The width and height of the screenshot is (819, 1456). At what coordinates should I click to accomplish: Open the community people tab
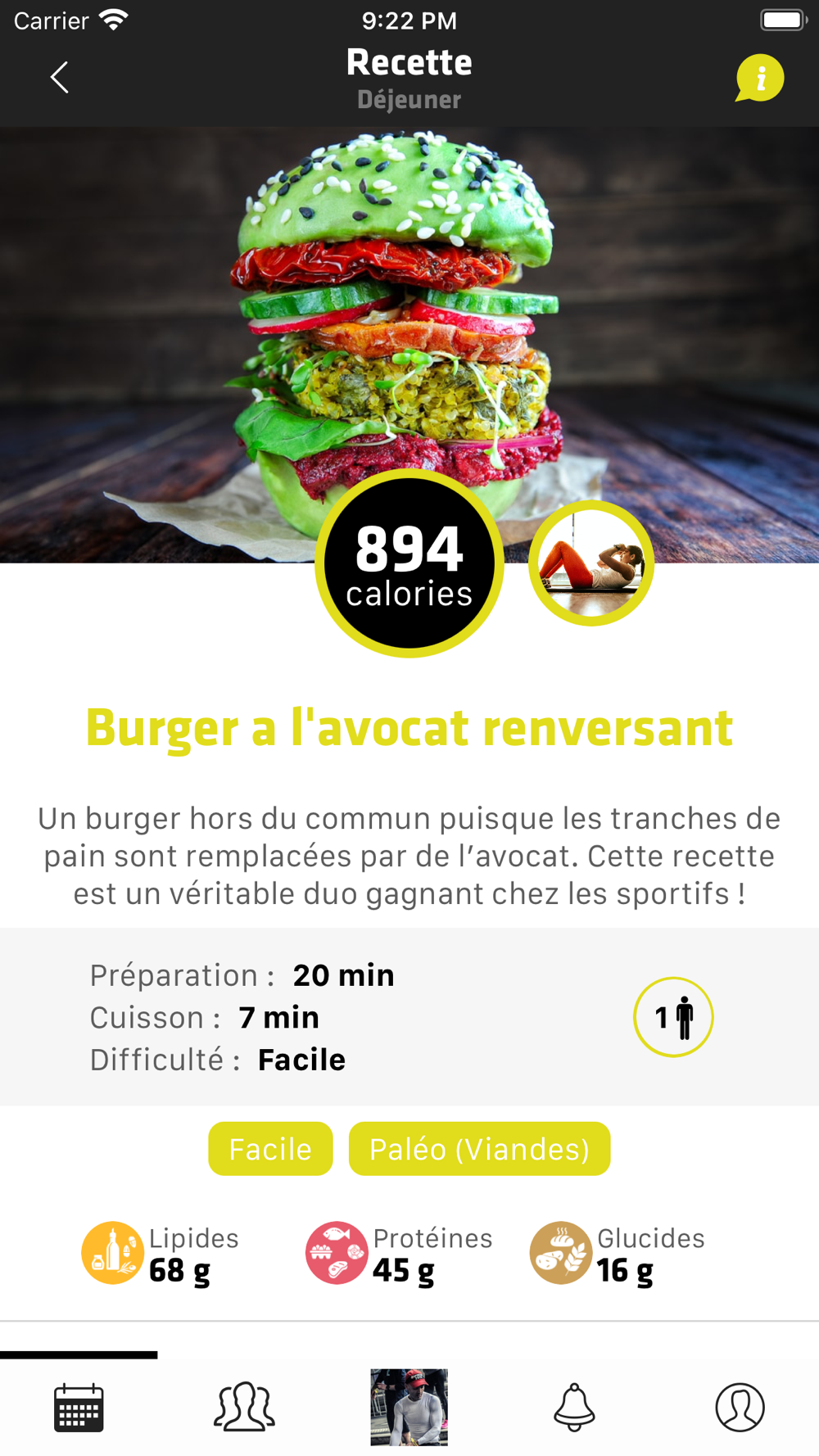(244, 1407)
